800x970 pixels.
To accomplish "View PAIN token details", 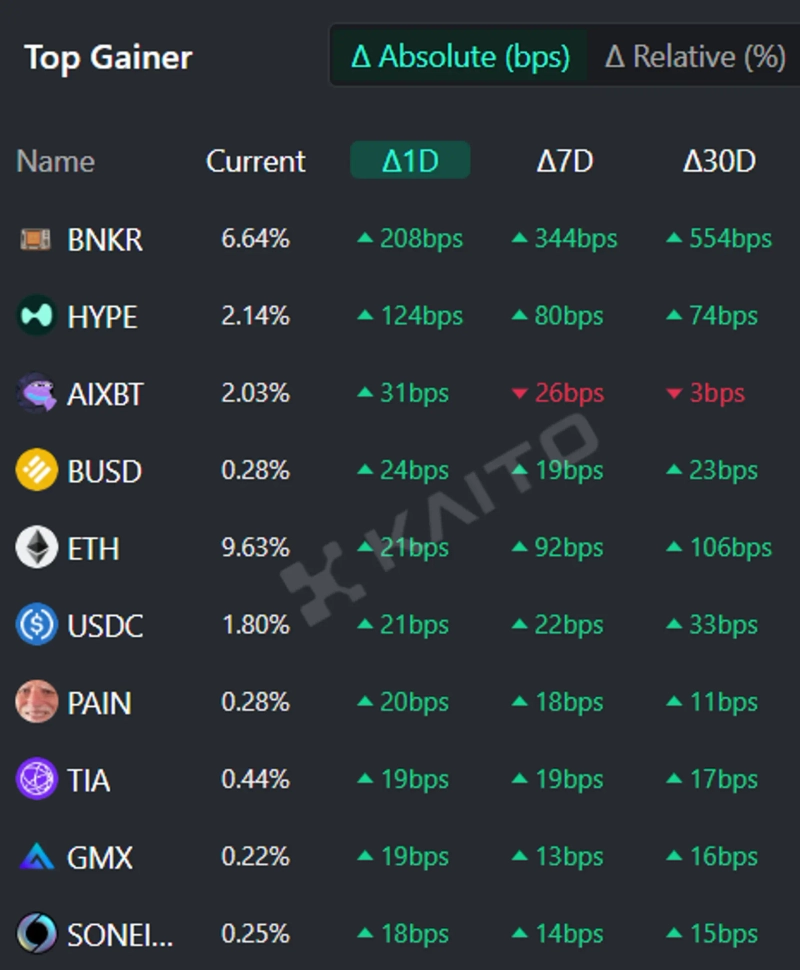I will coord(99,703).
